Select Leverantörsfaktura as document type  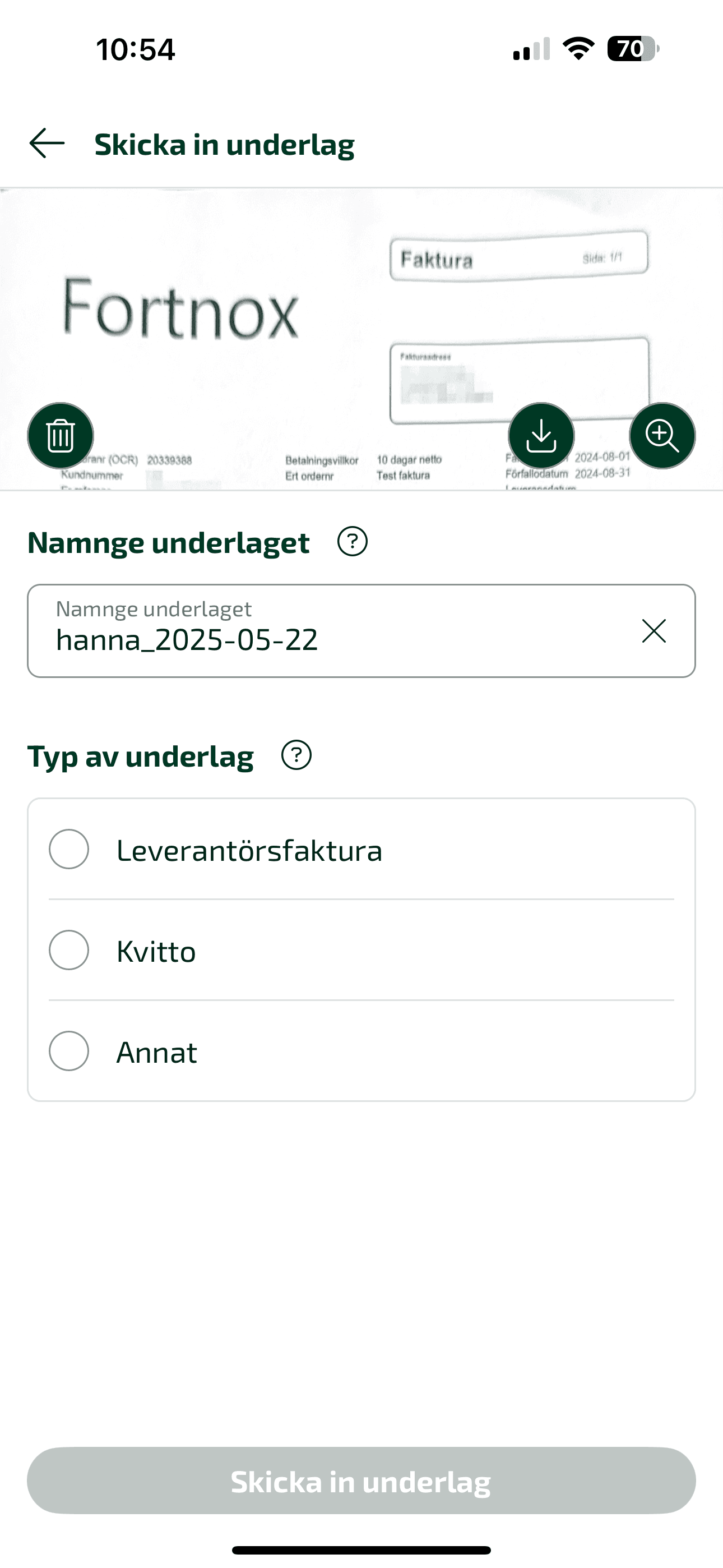pos(361,850)
